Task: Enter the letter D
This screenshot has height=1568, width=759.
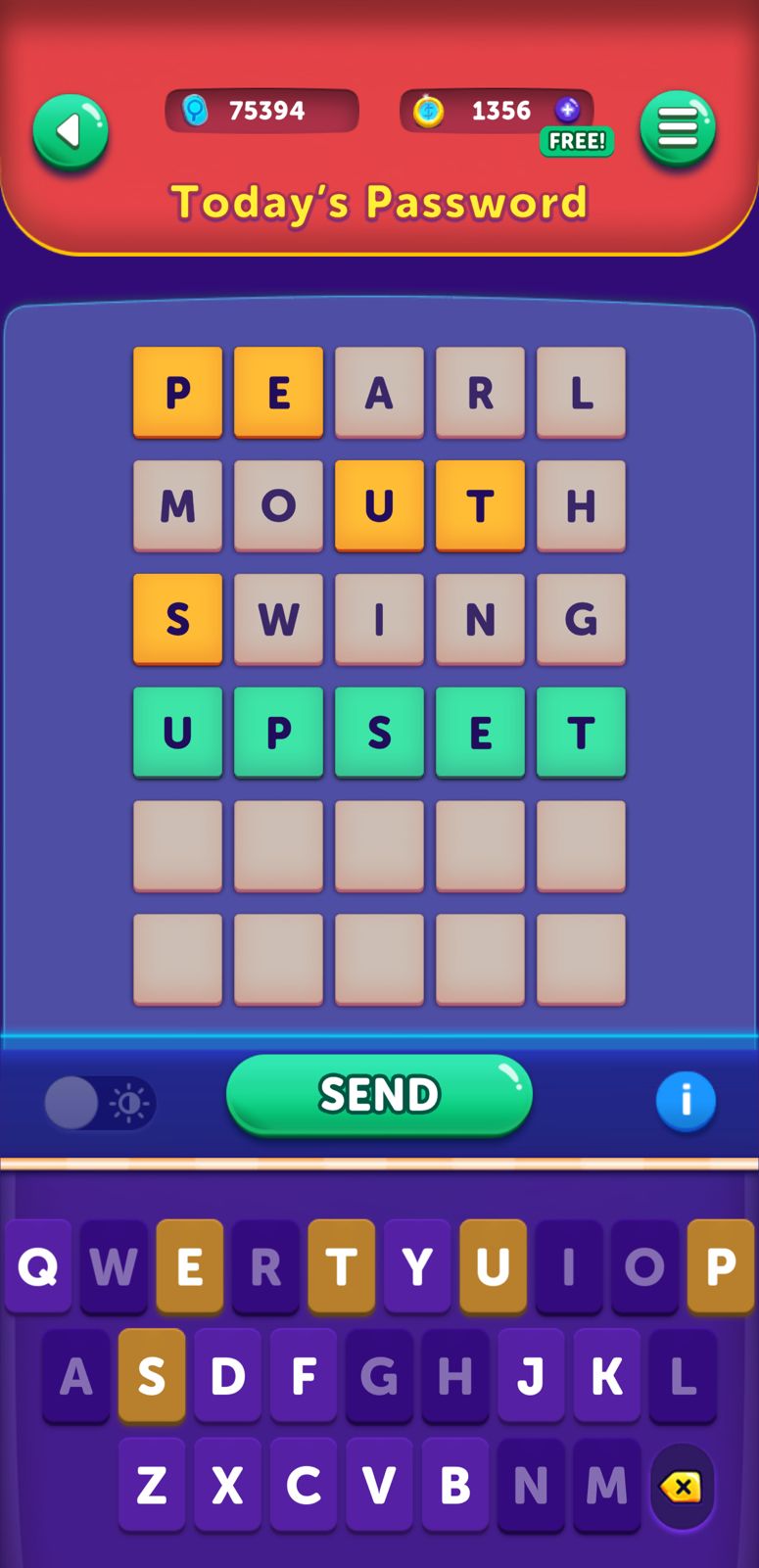Action: coord(227,1377)
